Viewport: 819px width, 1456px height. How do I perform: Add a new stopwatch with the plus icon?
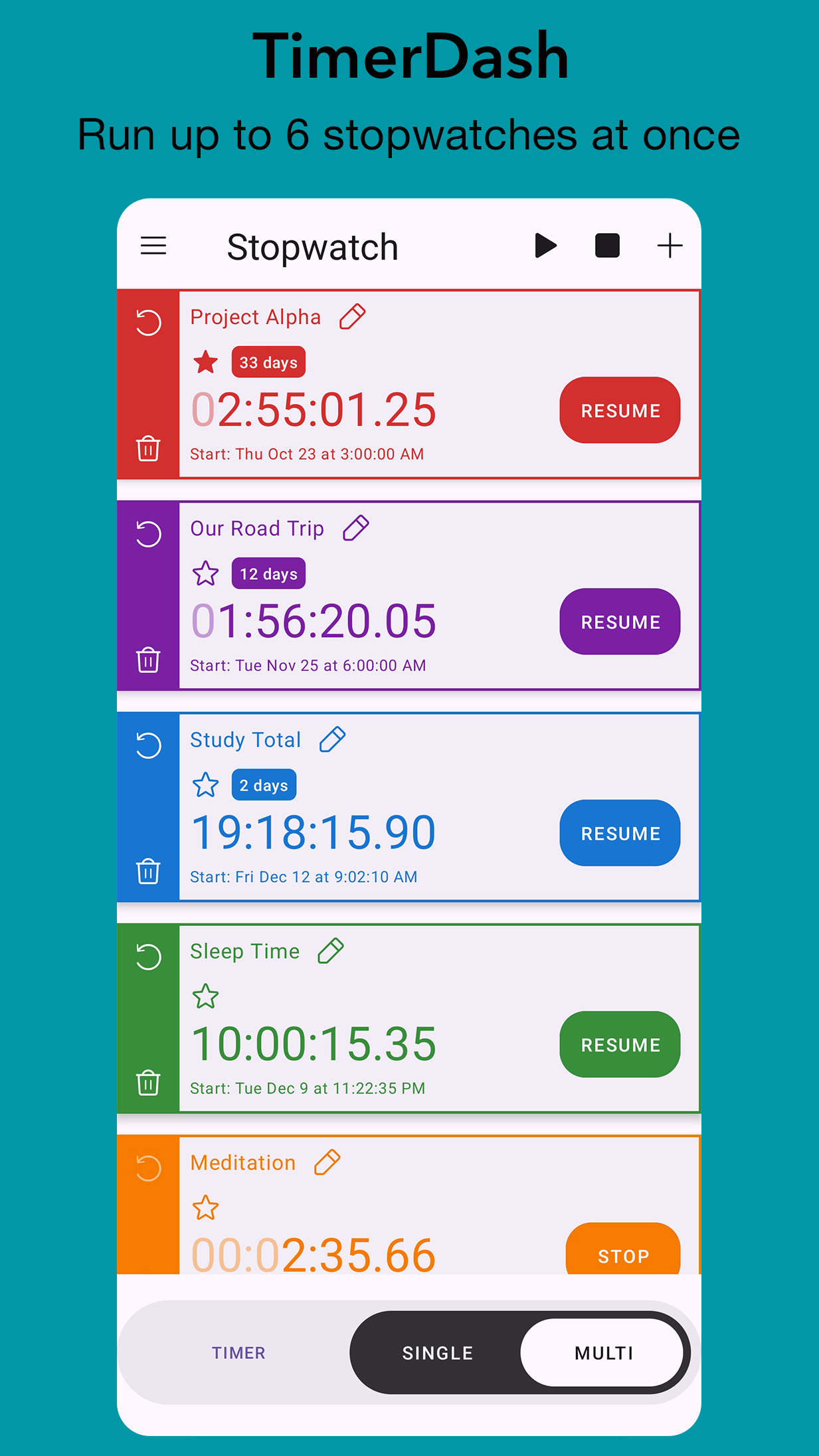click(669, 246)
